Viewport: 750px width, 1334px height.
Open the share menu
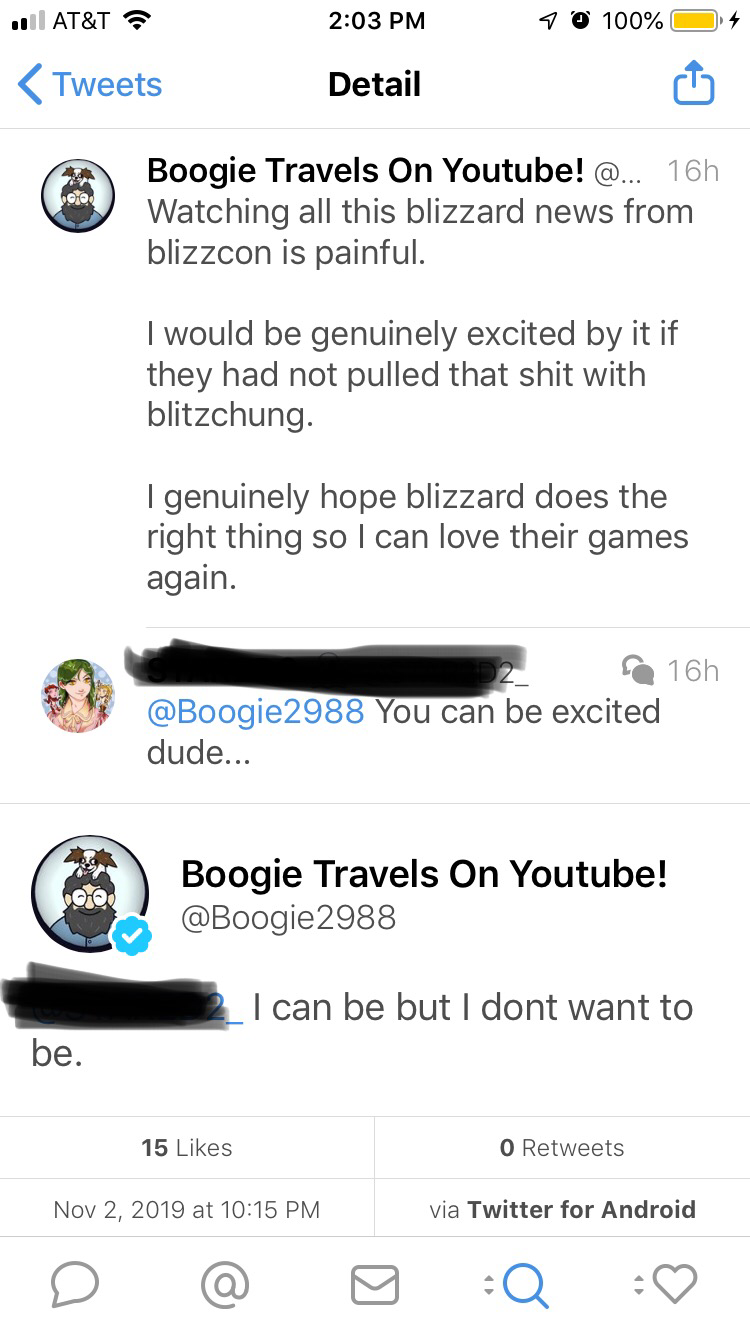coord(693,84)
